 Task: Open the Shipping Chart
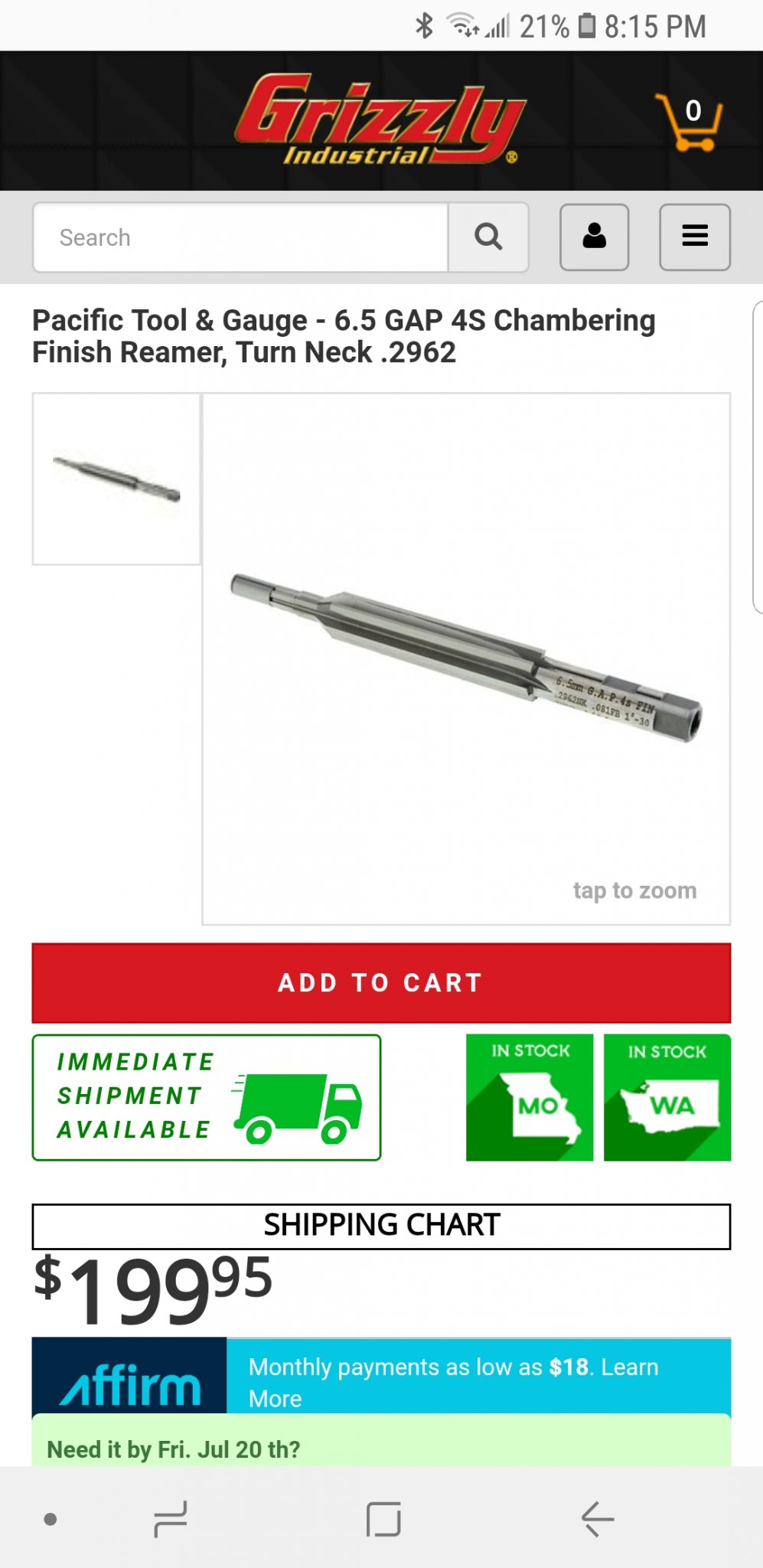[381, 1226]
